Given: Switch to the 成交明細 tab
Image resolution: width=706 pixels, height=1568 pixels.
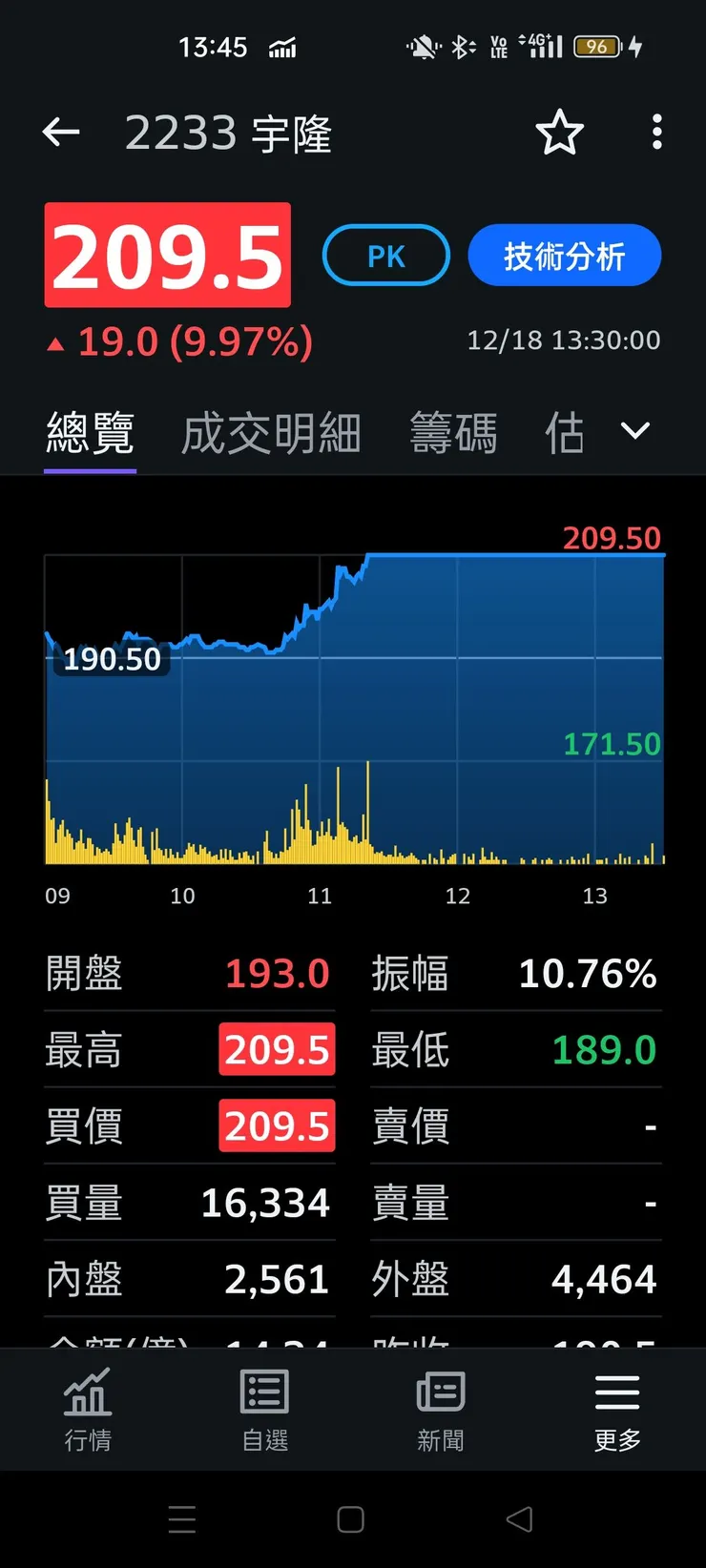Looking at the screenshot, I should 270,431.
